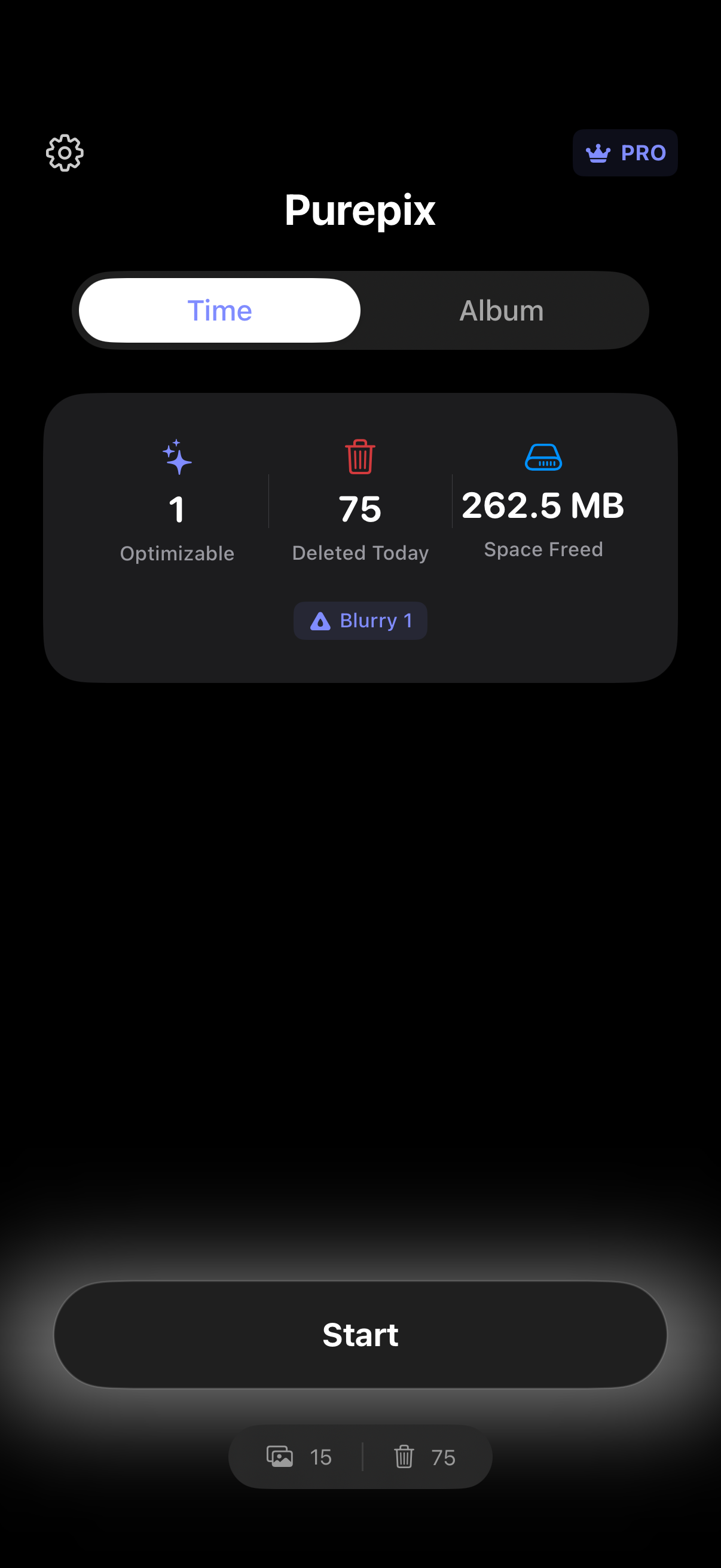The image size is (721, 1568).
Task: Click the Space Freed 262.5 MB stat
Action: [x=543, y=505]
